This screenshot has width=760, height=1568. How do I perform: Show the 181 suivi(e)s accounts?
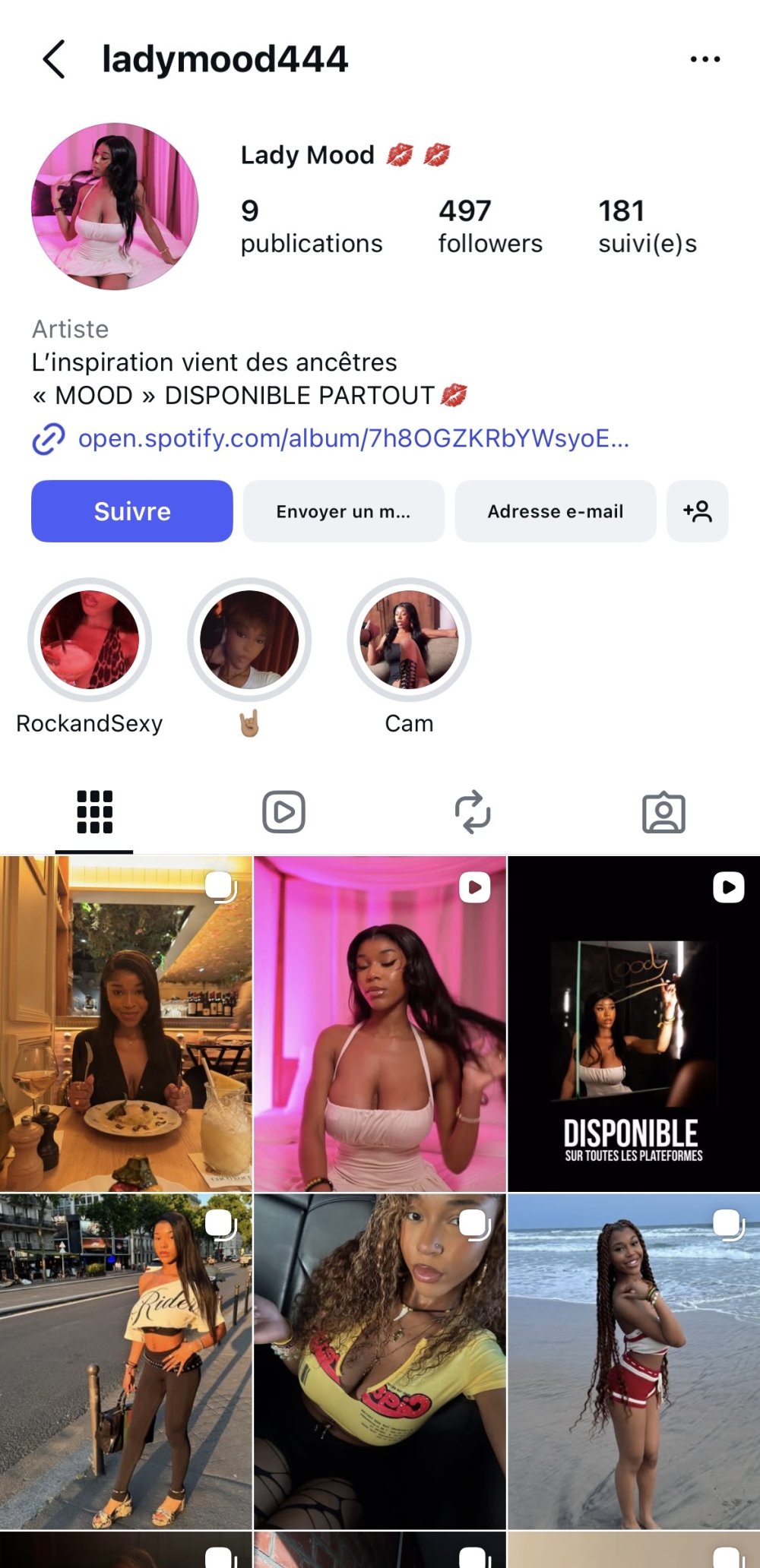[x=647, y=226]
